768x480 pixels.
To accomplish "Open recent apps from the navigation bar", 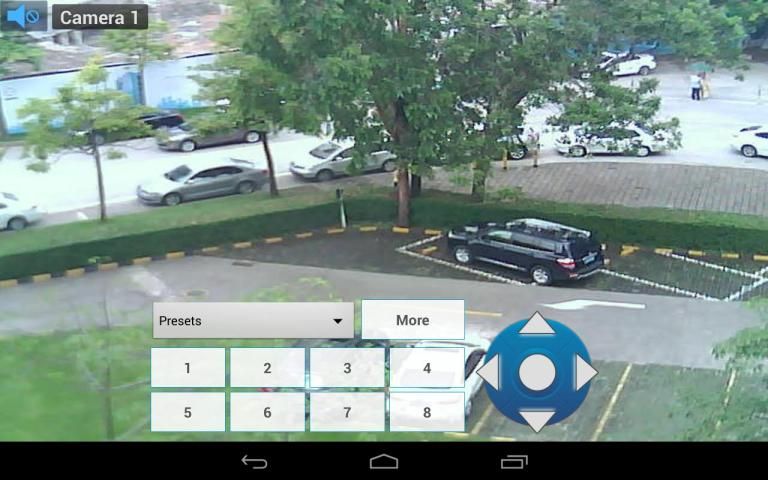I will [x=514, y=461].
